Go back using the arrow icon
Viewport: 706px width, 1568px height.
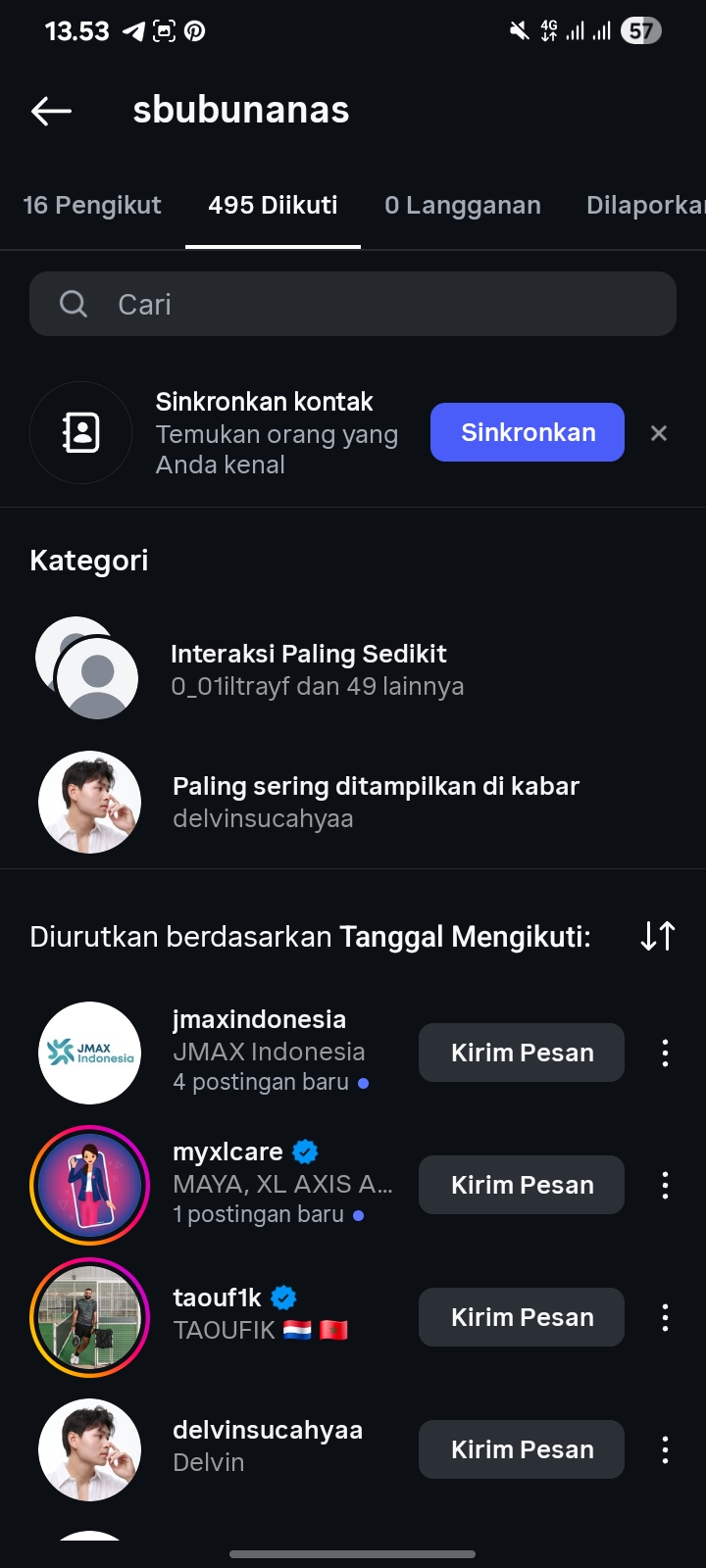click(52, 111)
